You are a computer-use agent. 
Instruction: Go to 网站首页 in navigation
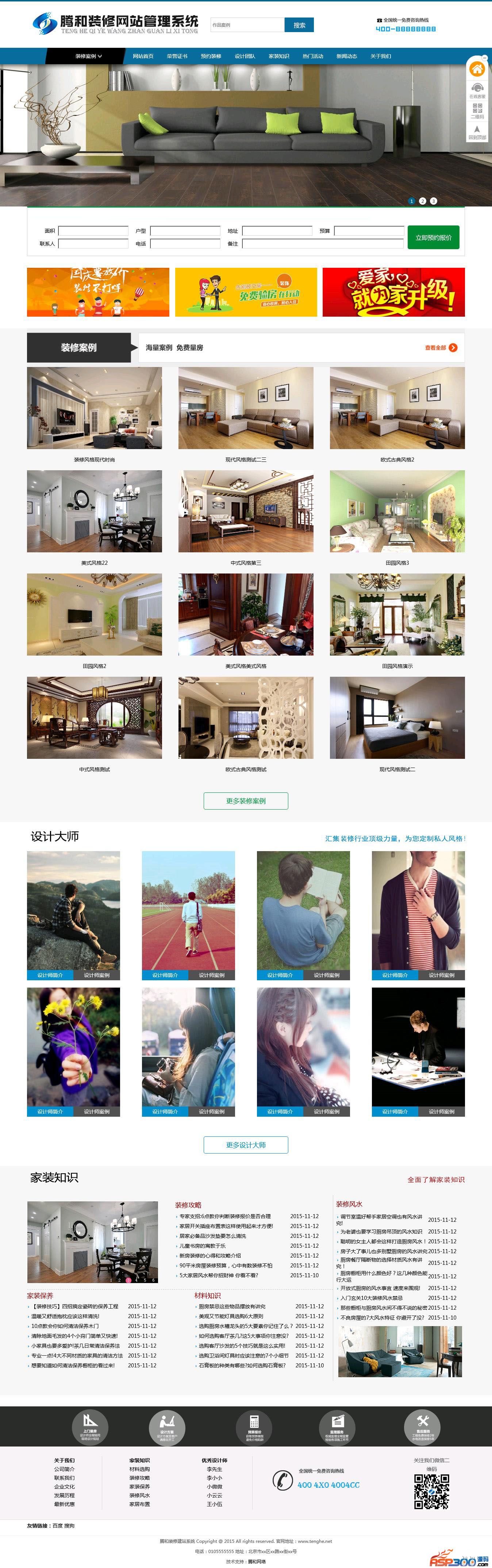(143, 56)
